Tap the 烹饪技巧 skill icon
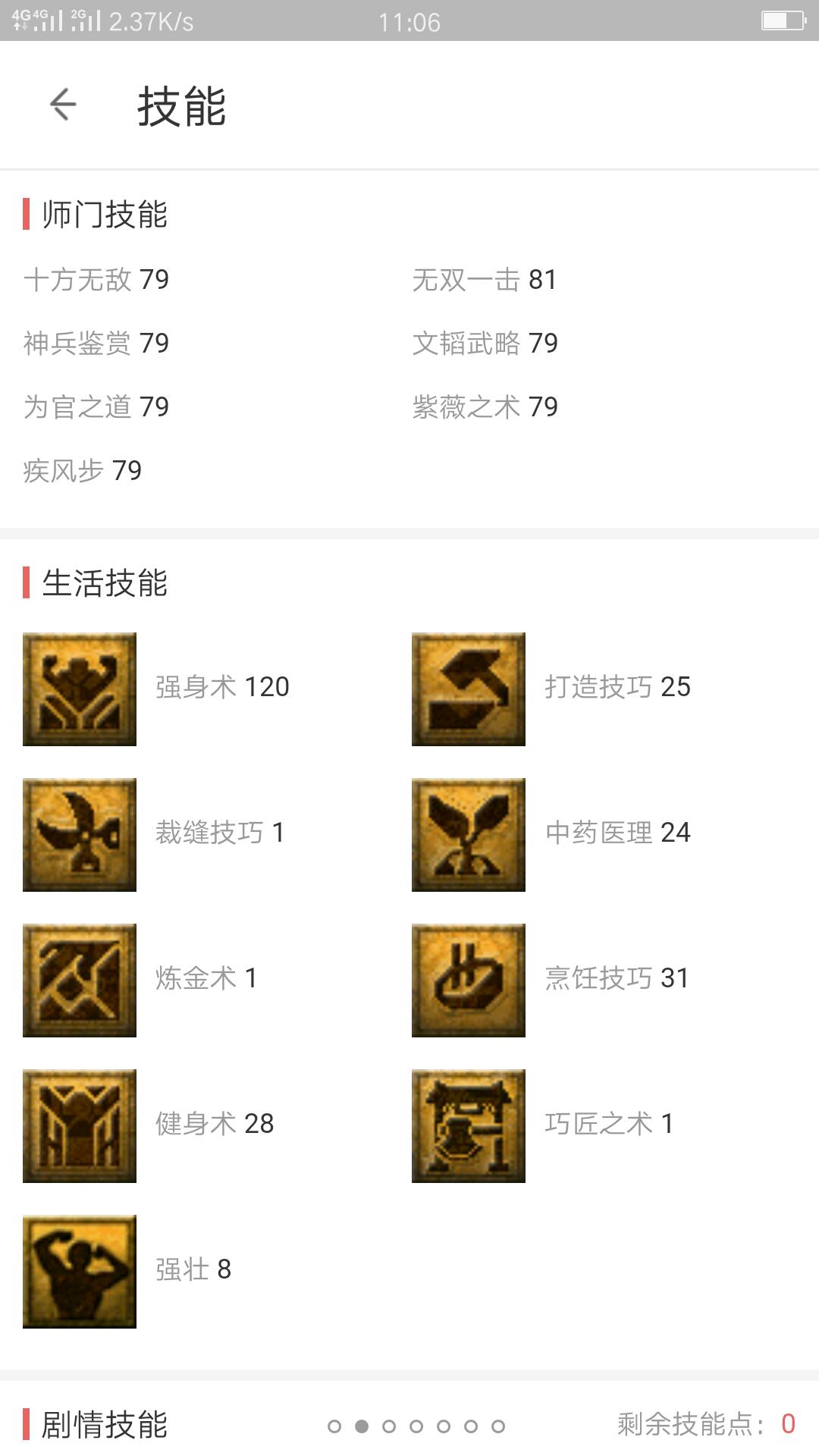 tap(468, 980)
